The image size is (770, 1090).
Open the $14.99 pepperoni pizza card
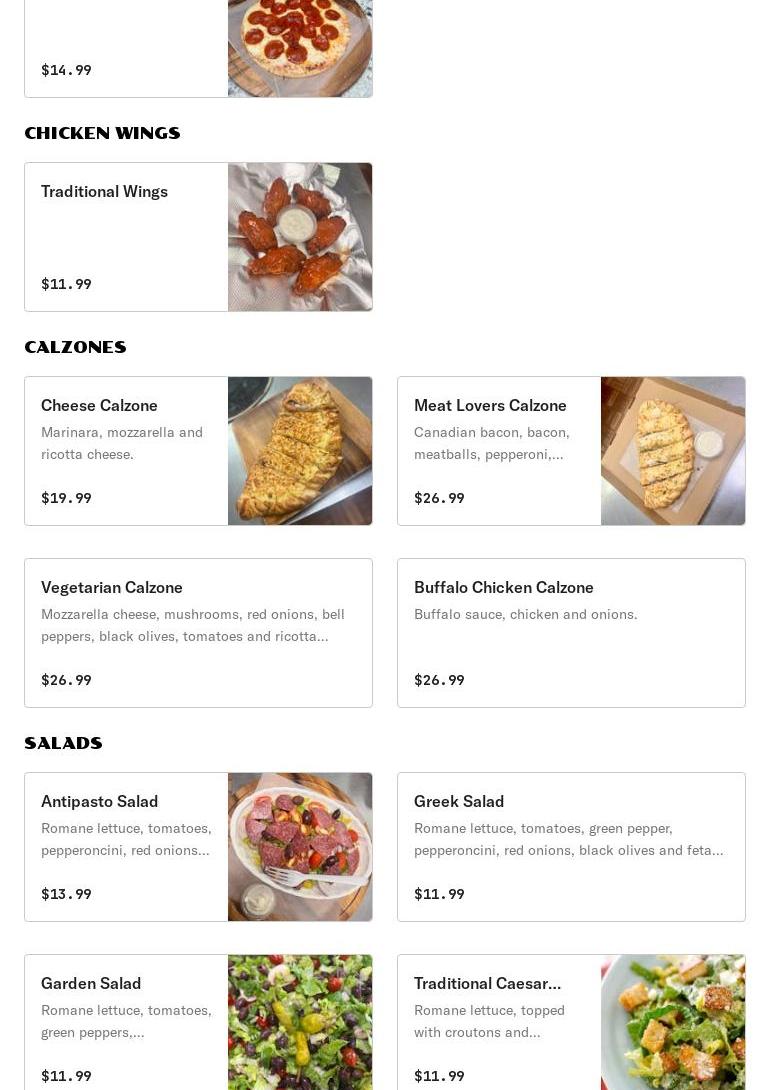[x=198, y=50]
